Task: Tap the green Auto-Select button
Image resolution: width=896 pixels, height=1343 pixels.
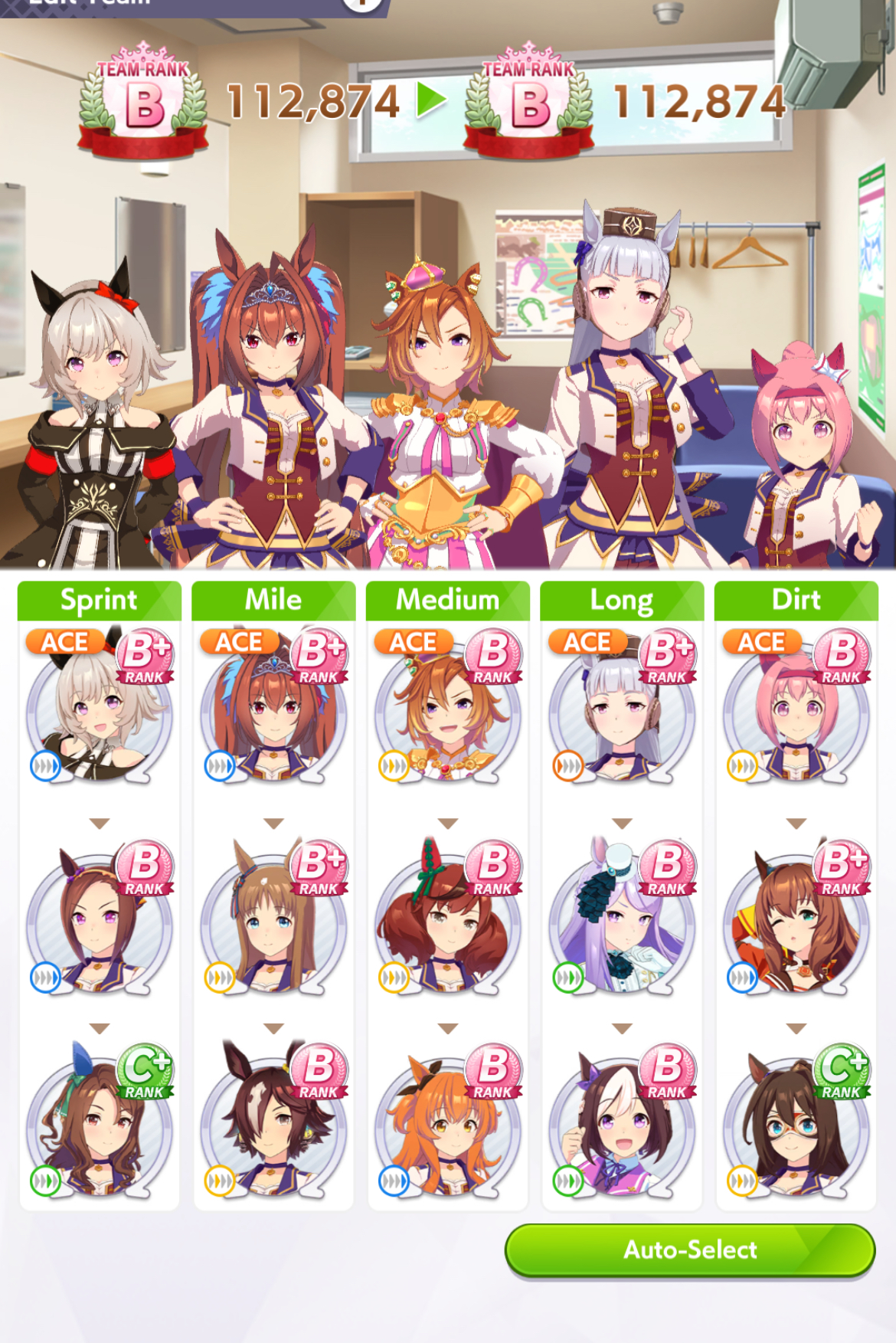Action: [689, 1250]
